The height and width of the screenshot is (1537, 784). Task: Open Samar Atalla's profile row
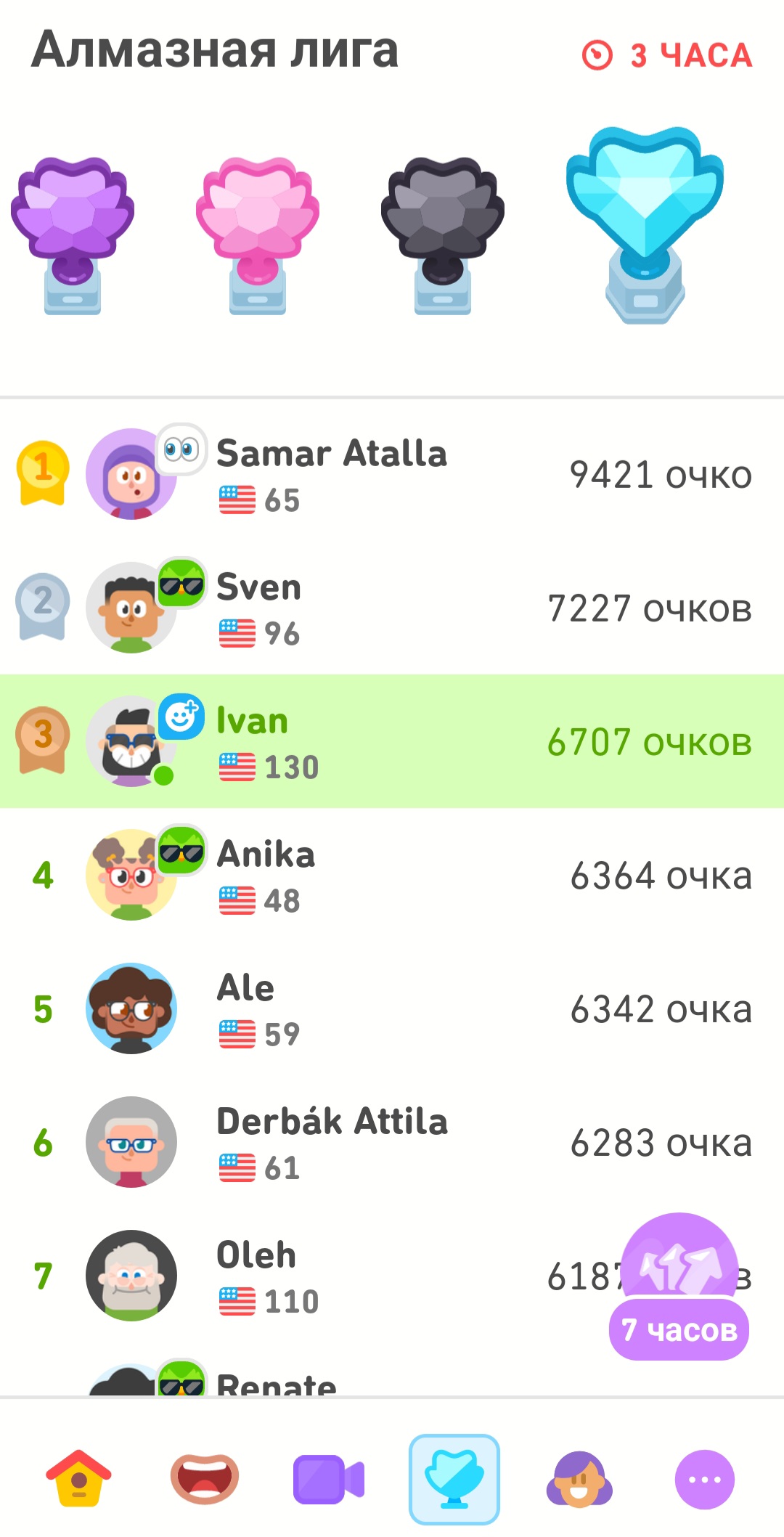point(392,474)
